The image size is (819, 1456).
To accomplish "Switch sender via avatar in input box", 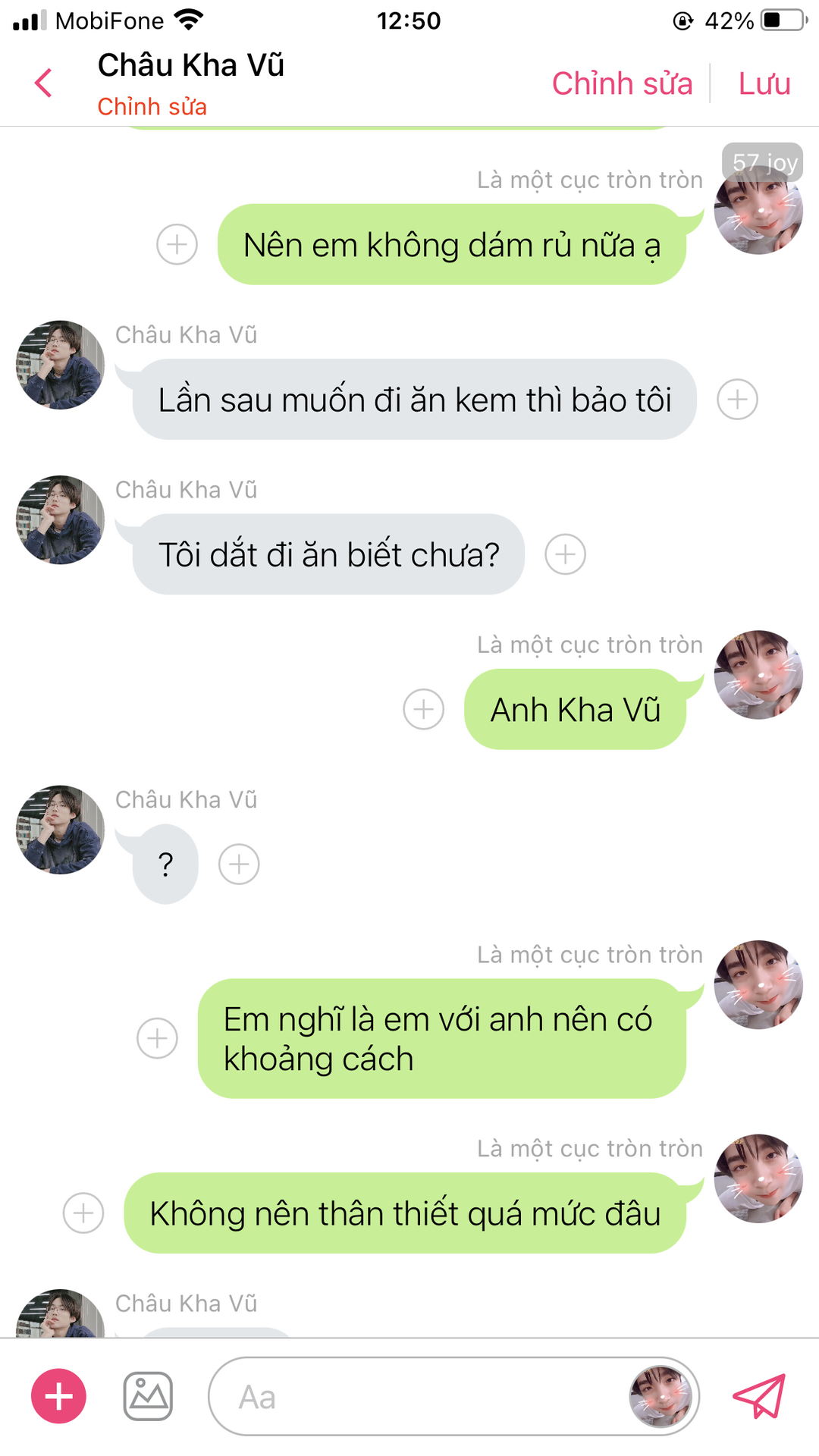I will point(661,1397).
